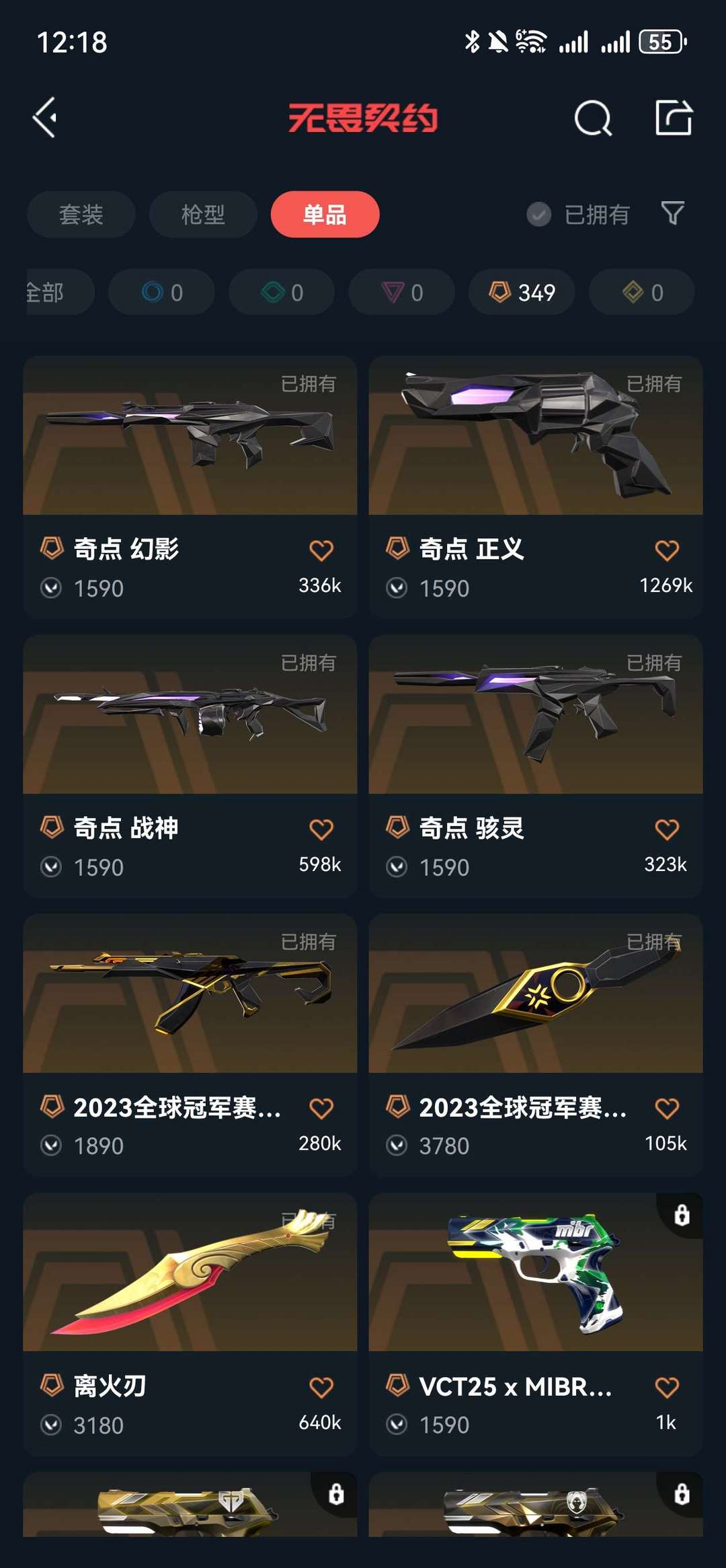Select the blue tier filter showing 0
This screenshot has height=1568, width=726.
tap(160, 292)
